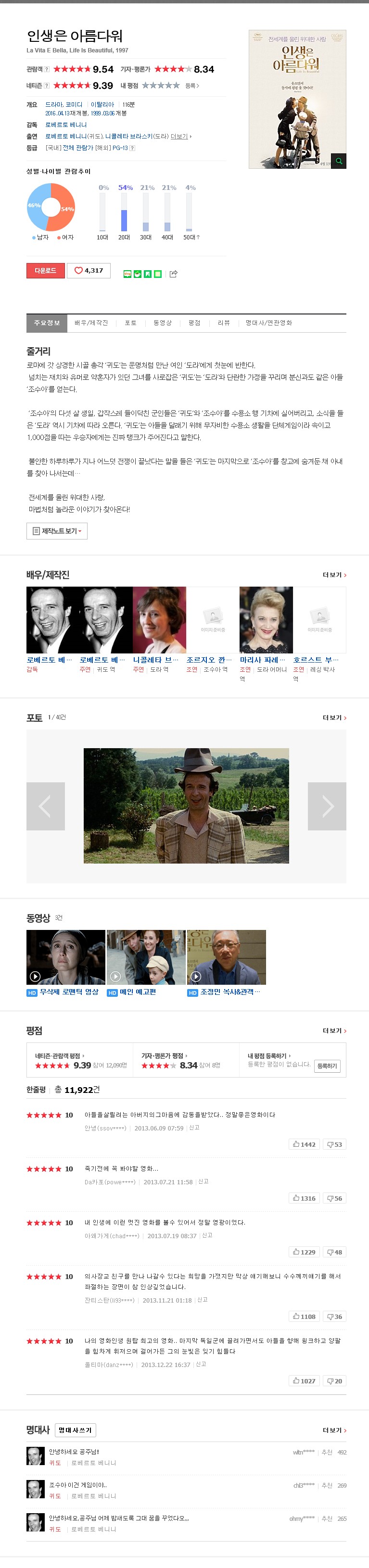
Task: Switch to the 포토 tab
Action: click(130, 323)
